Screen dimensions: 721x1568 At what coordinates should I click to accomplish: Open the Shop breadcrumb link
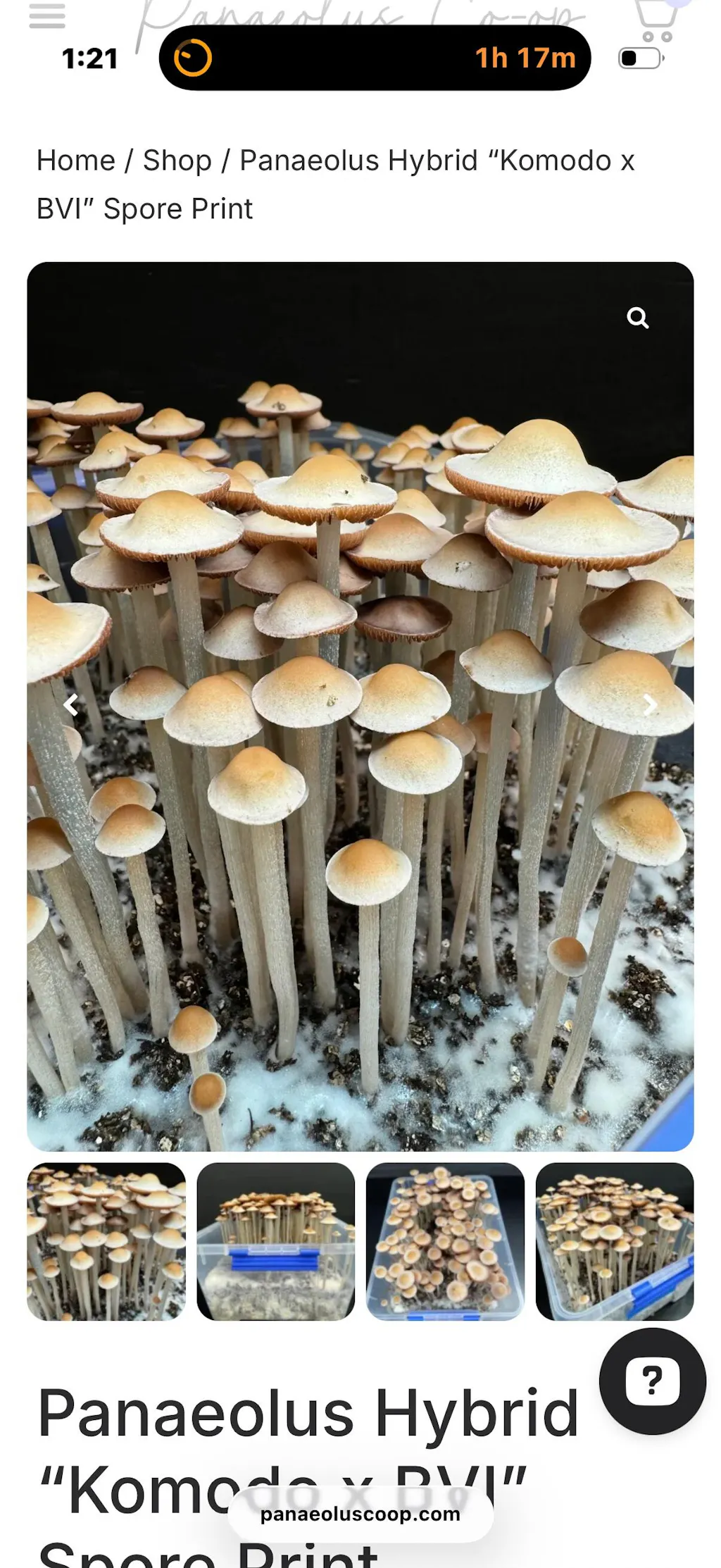(177, 161)
